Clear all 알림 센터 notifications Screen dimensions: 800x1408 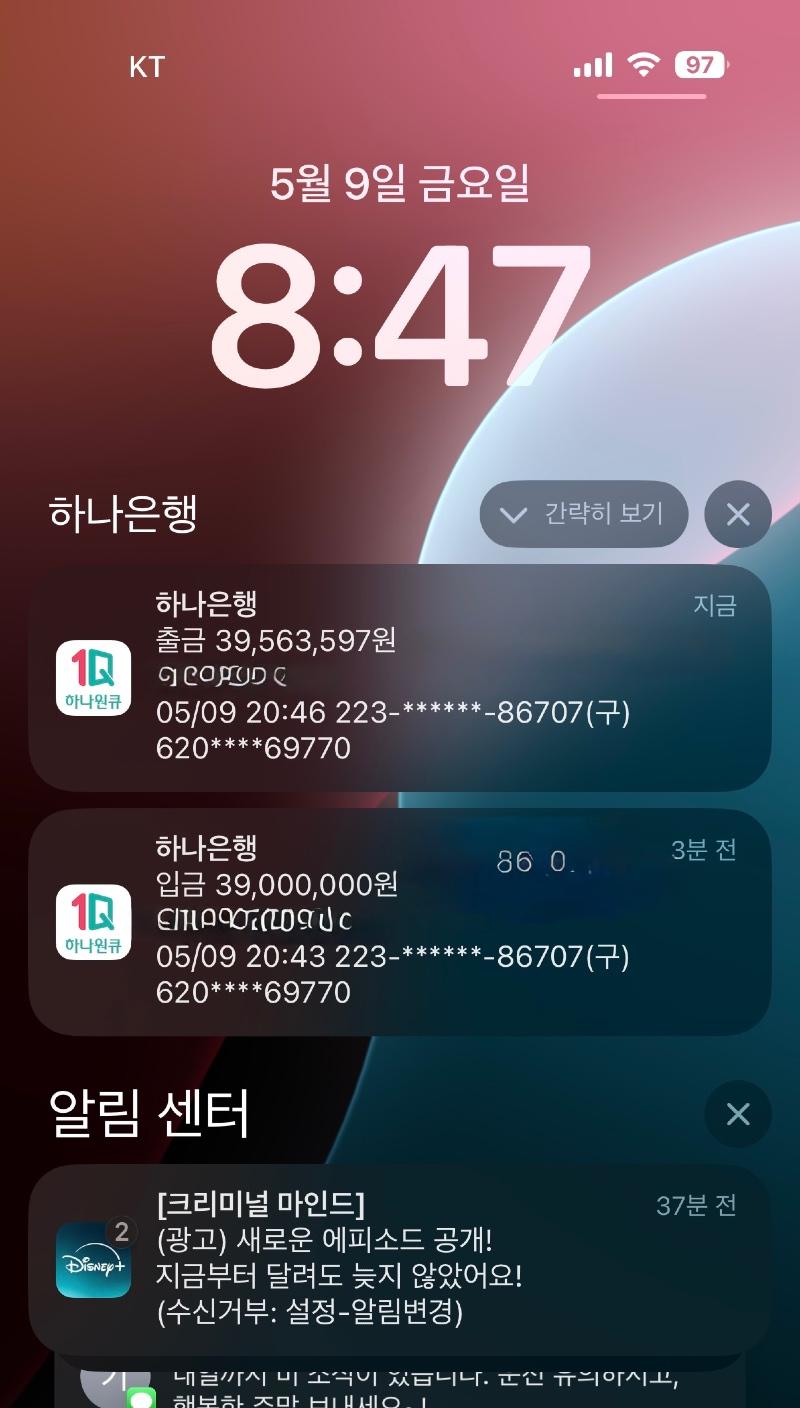click(x=738, y=1114)
